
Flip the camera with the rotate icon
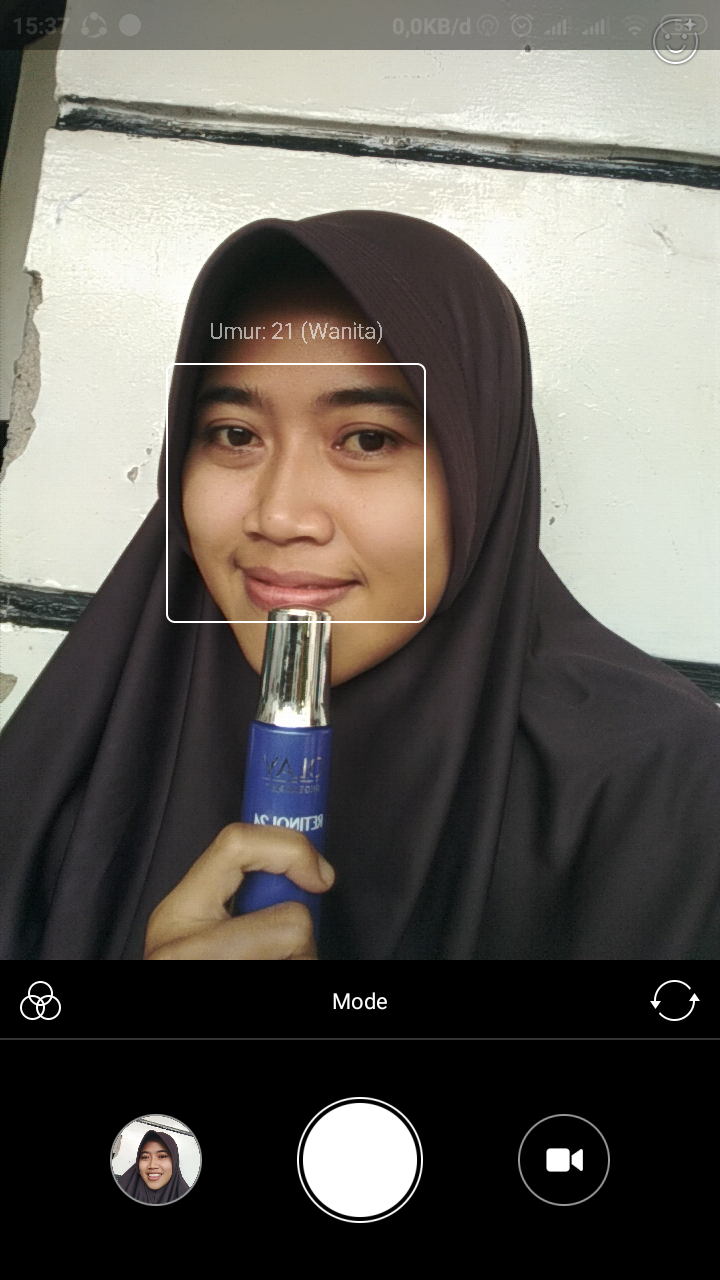674,1001
